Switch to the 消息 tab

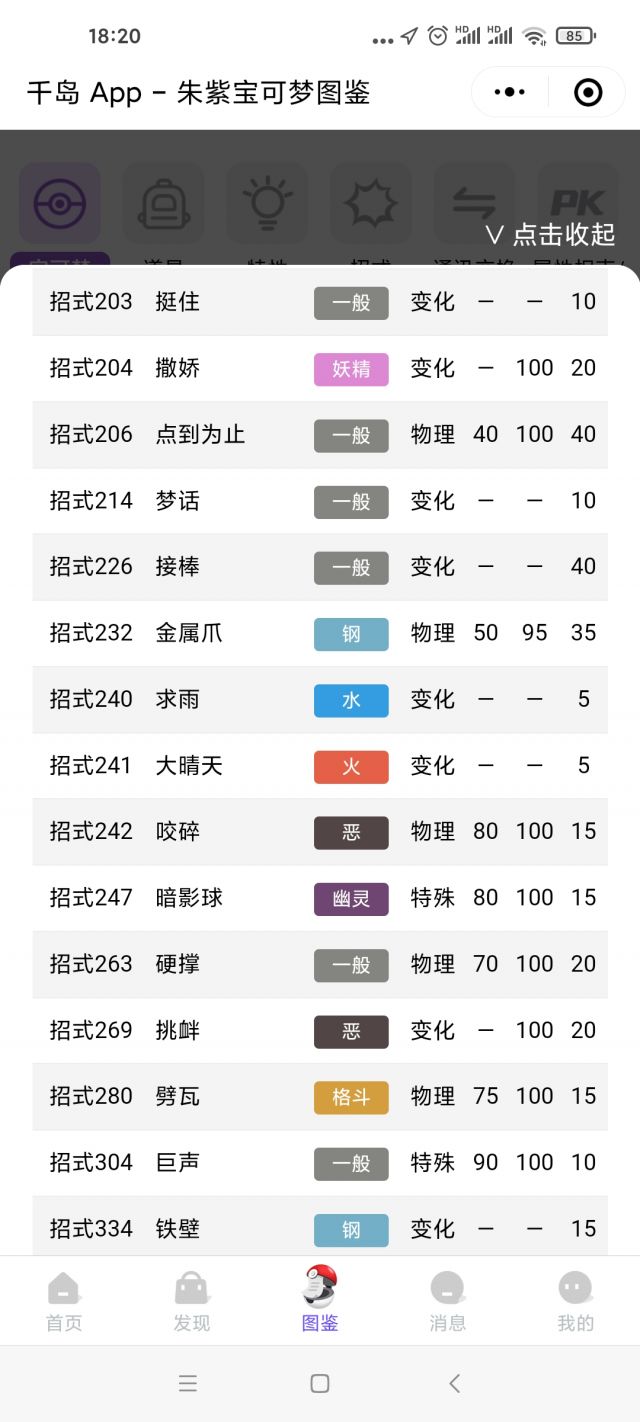447,1301
